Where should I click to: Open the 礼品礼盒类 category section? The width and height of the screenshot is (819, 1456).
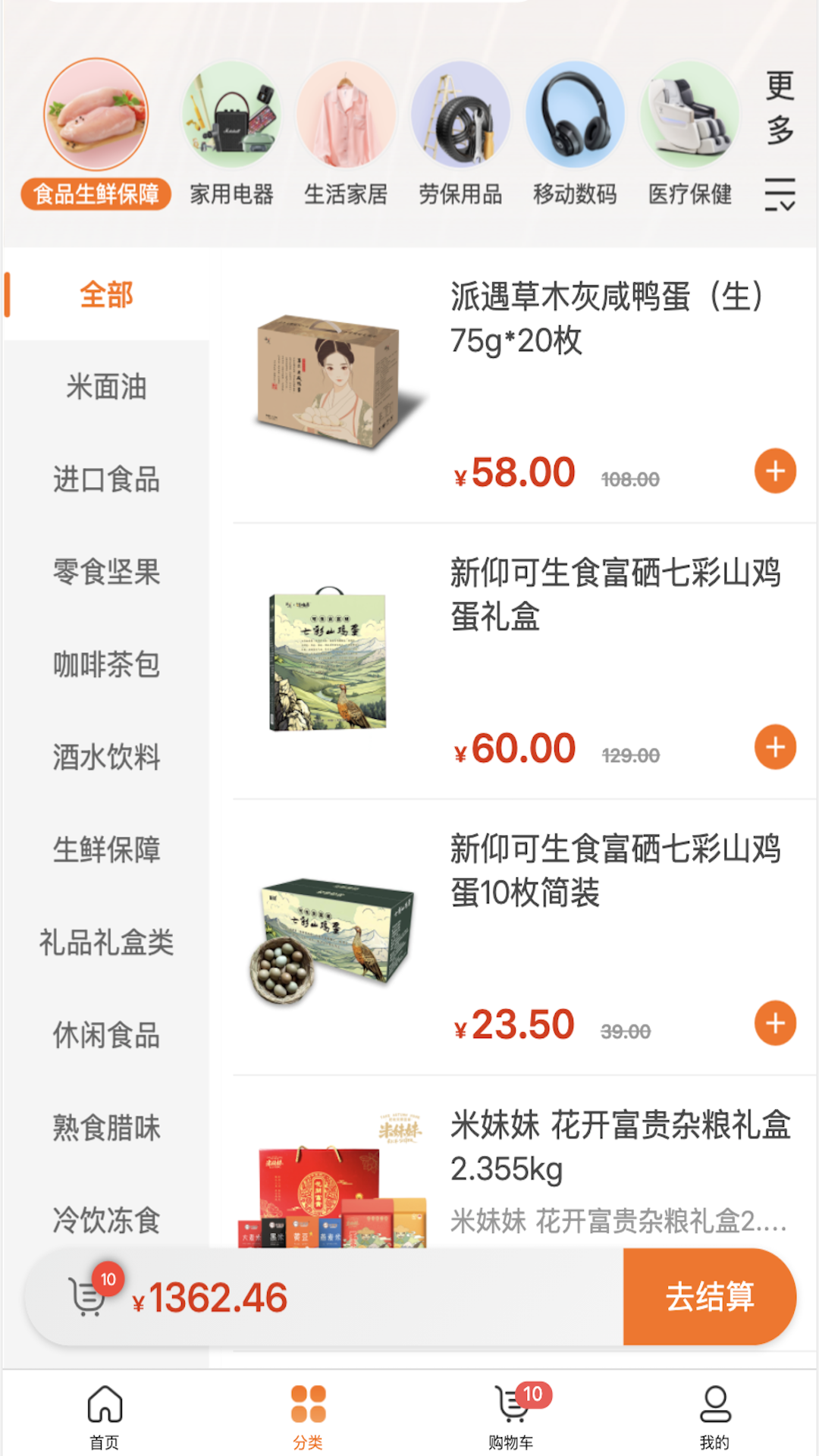106,943
